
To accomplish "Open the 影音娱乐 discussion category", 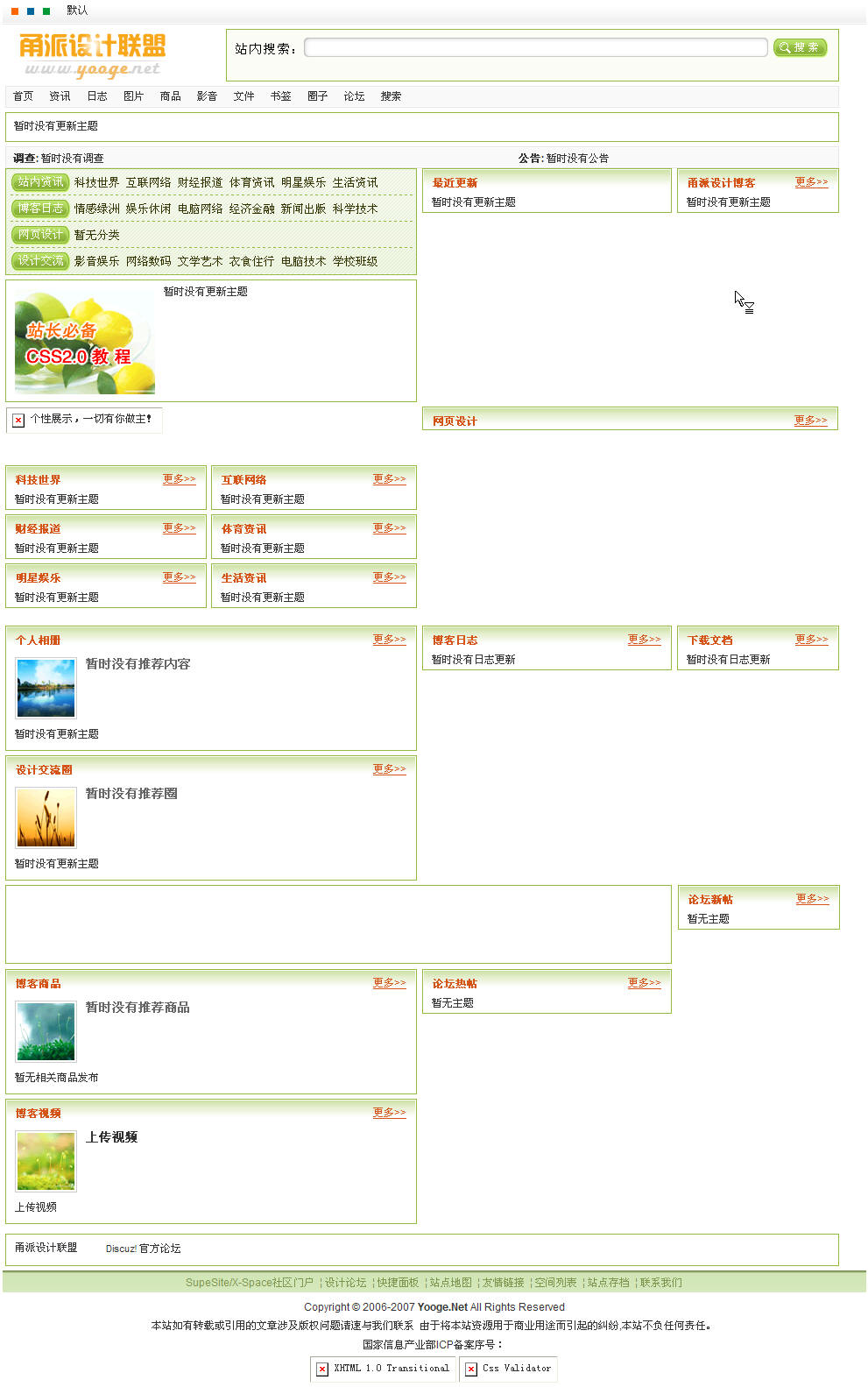I will tap(96, 261).
